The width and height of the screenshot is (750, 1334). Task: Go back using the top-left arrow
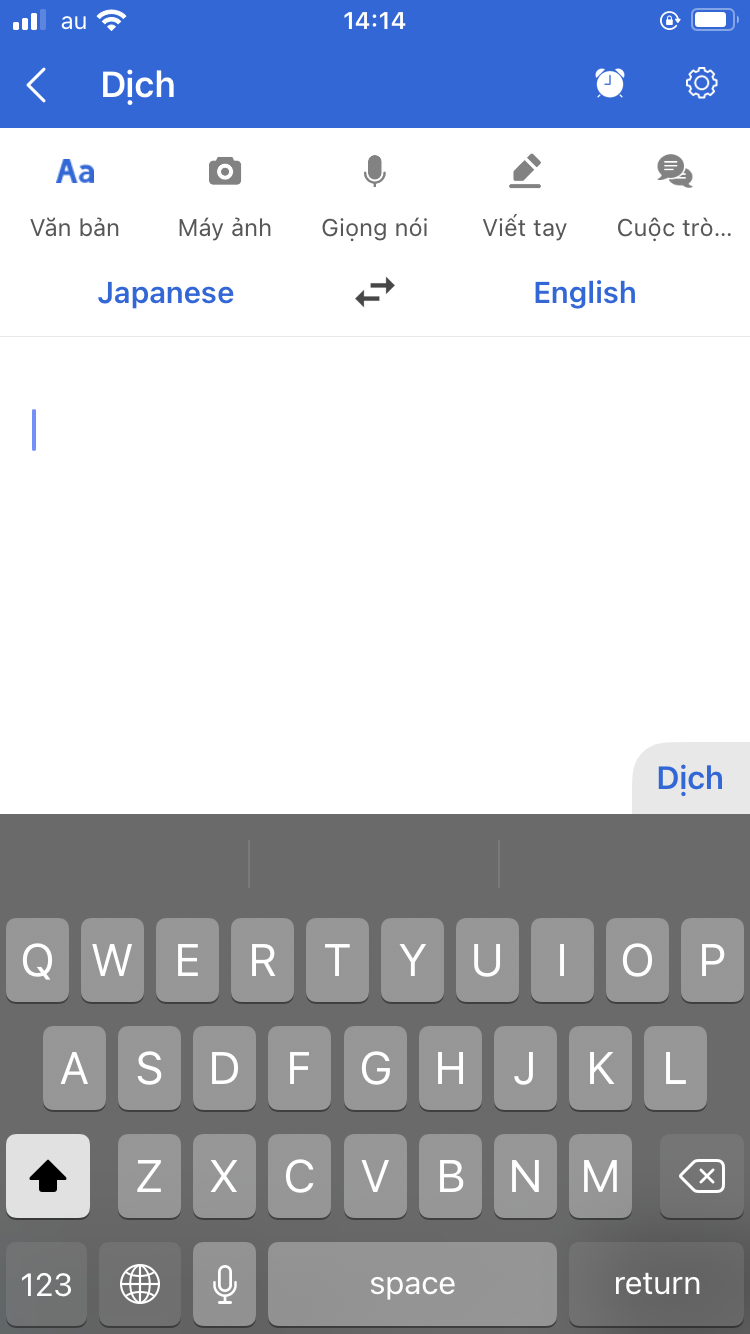coord(36,85)
